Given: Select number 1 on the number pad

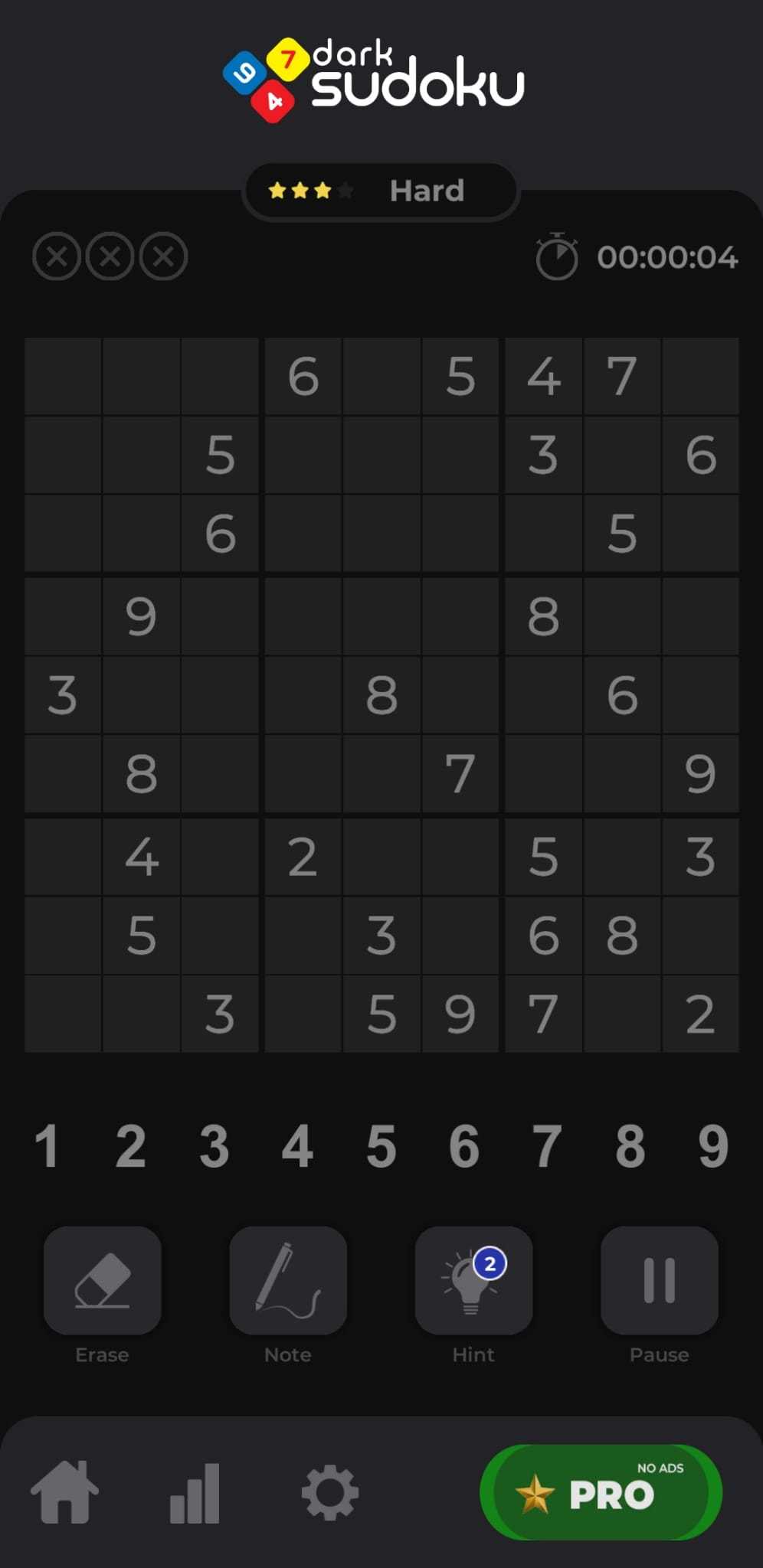Looking at the screenshot, I should click(x=48, y=1146).
